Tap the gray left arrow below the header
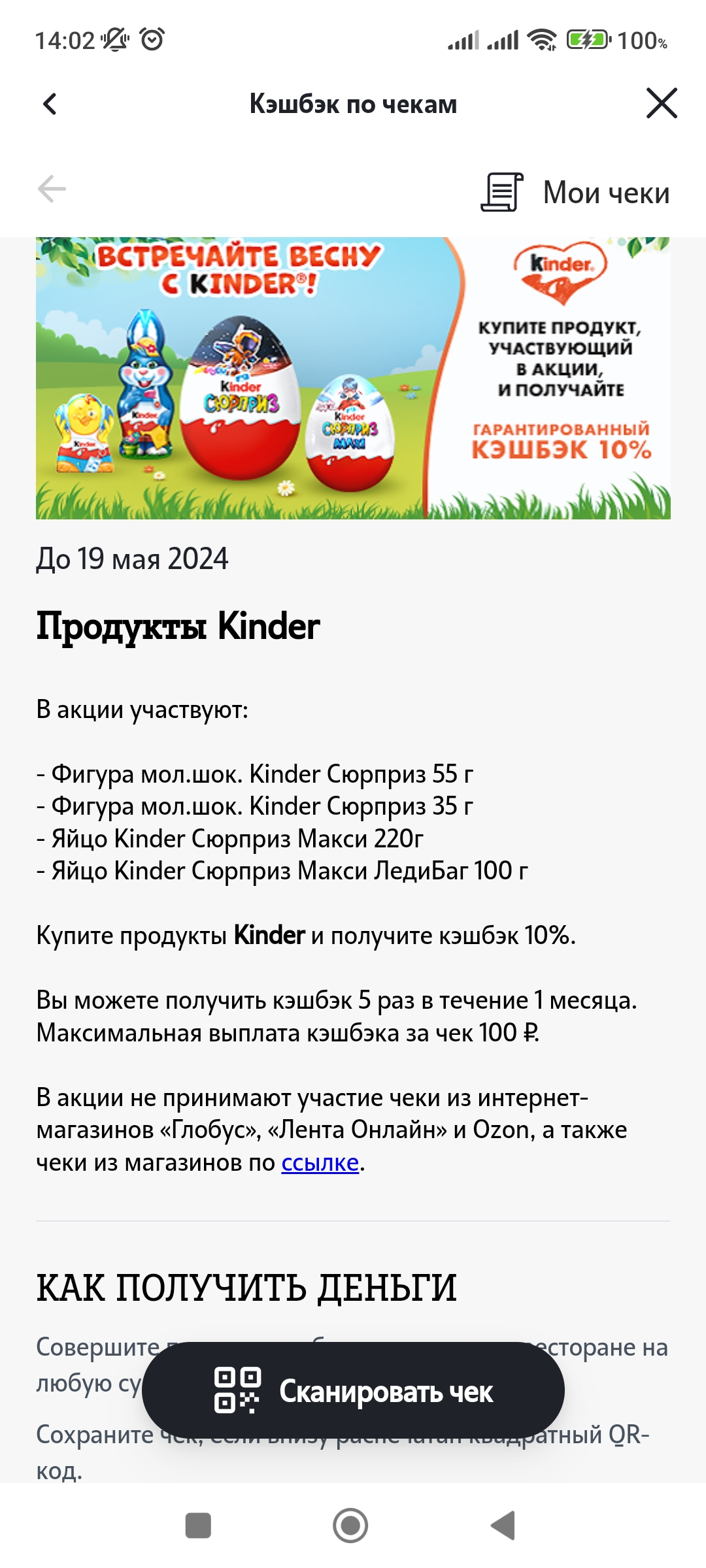The height and width of the screenshot is (1568, 706). pos(52,189)
